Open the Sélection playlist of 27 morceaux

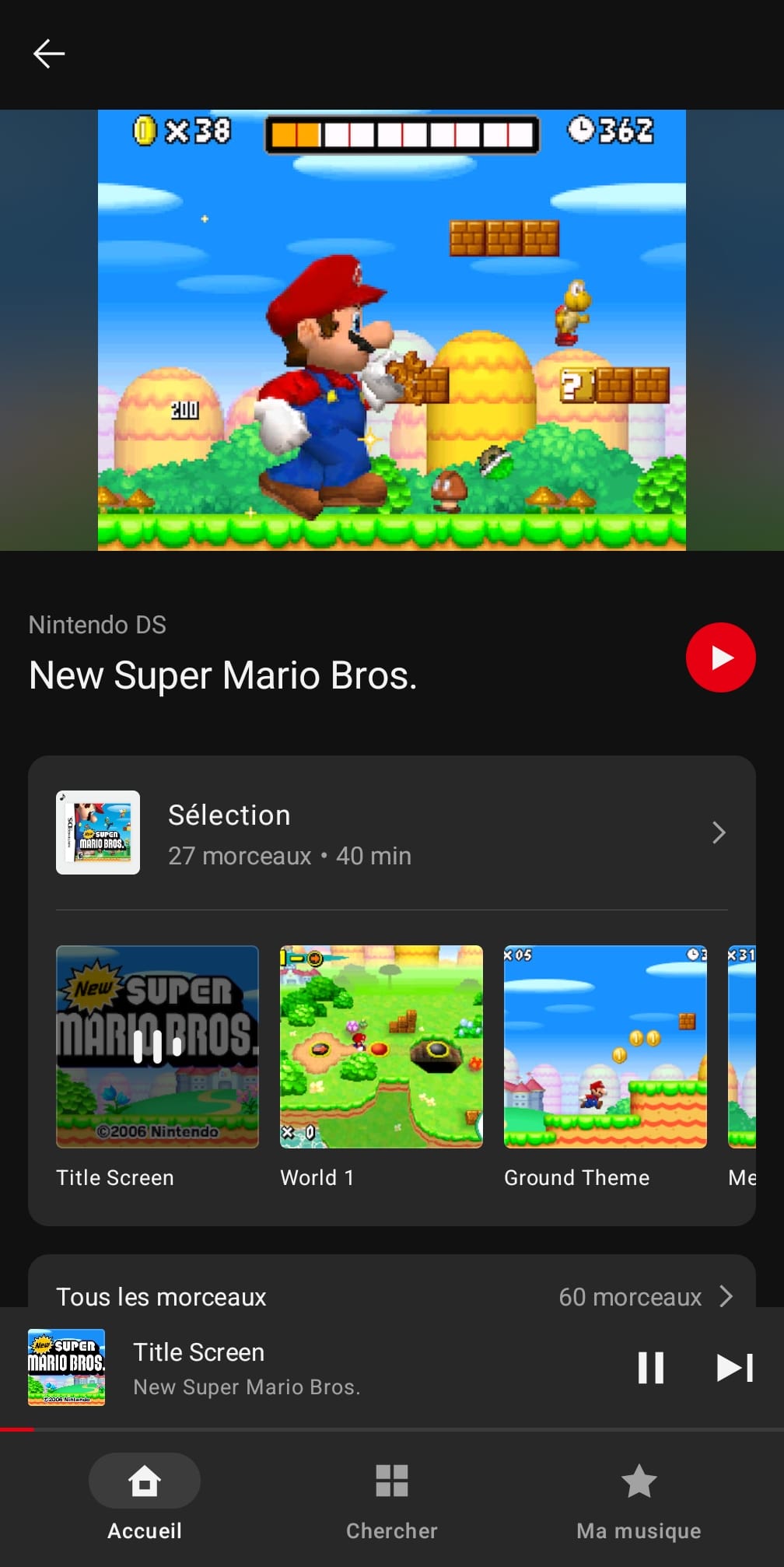[x=391, y=833]
